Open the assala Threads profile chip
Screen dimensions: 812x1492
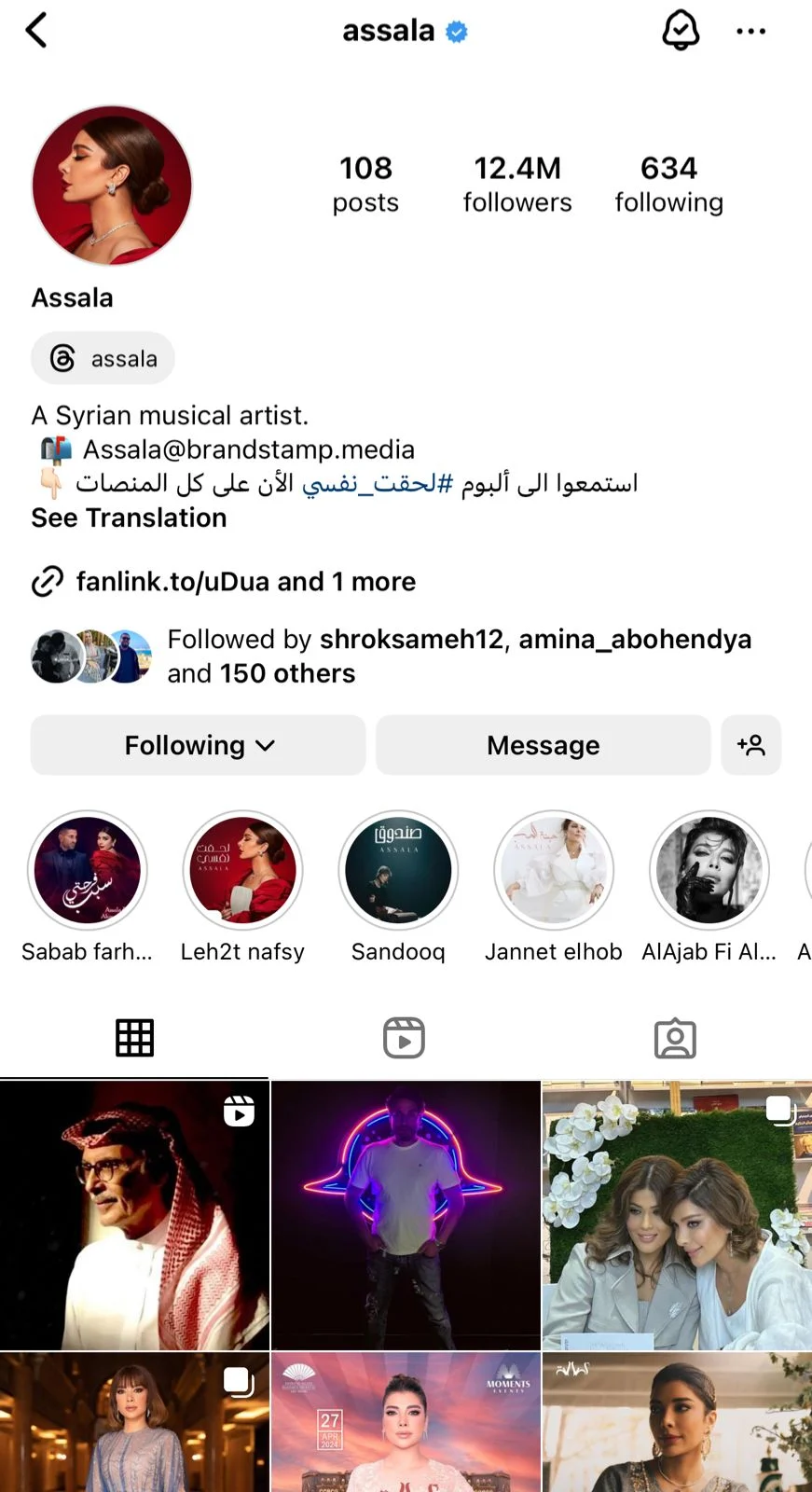[x=103, y=358]
